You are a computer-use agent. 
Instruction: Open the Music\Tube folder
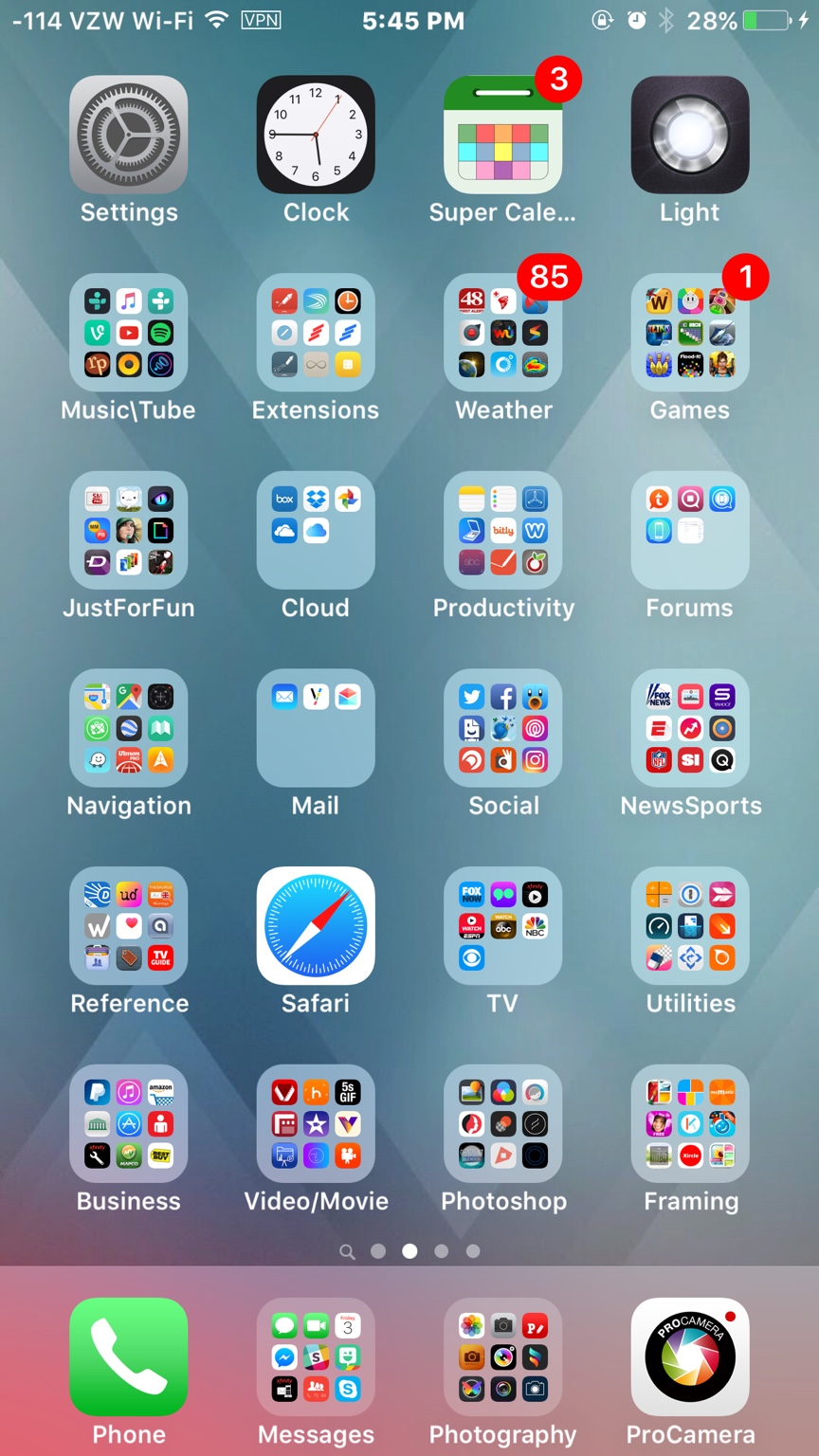point(128,333)
